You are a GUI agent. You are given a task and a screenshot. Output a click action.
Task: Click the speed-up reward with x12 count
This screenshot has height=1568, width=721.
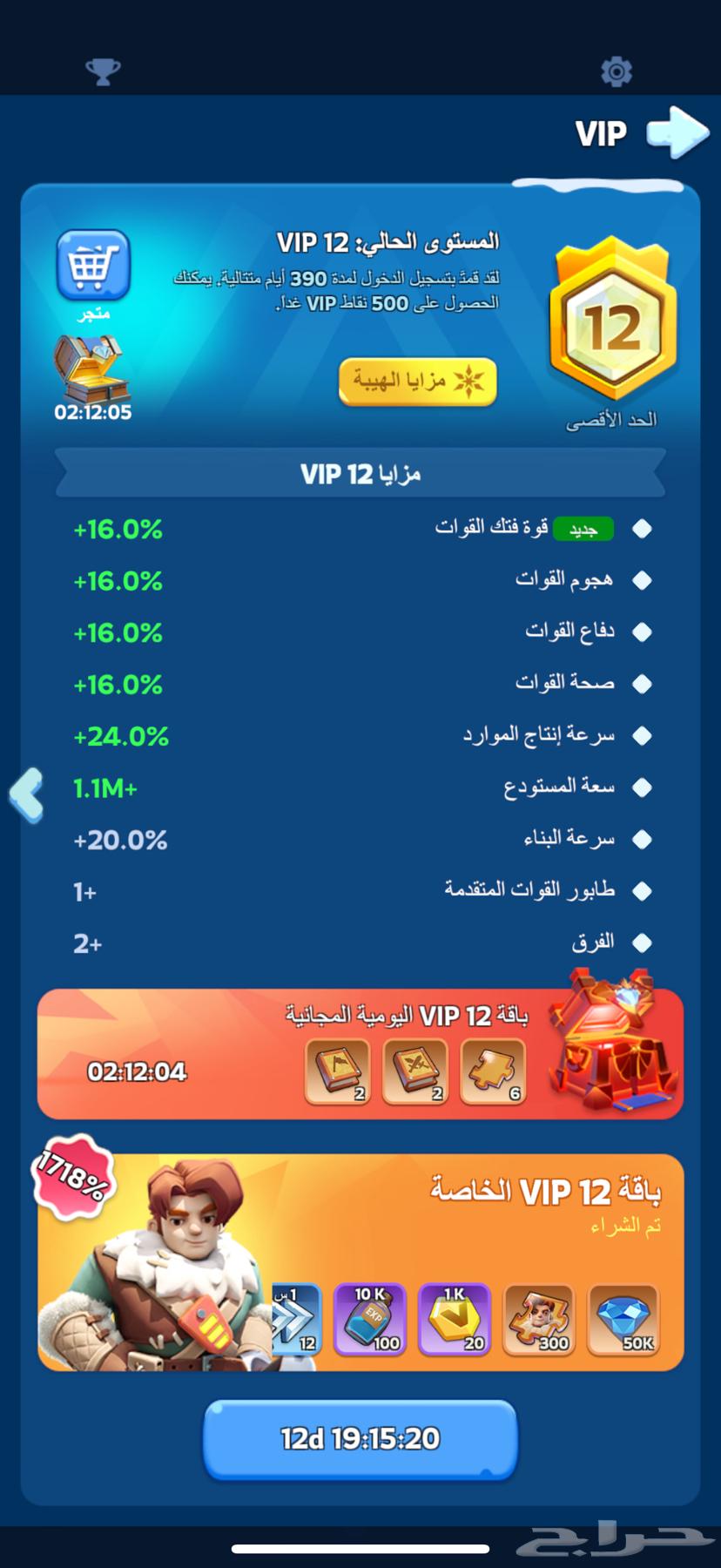click(x=296, y=1320)
